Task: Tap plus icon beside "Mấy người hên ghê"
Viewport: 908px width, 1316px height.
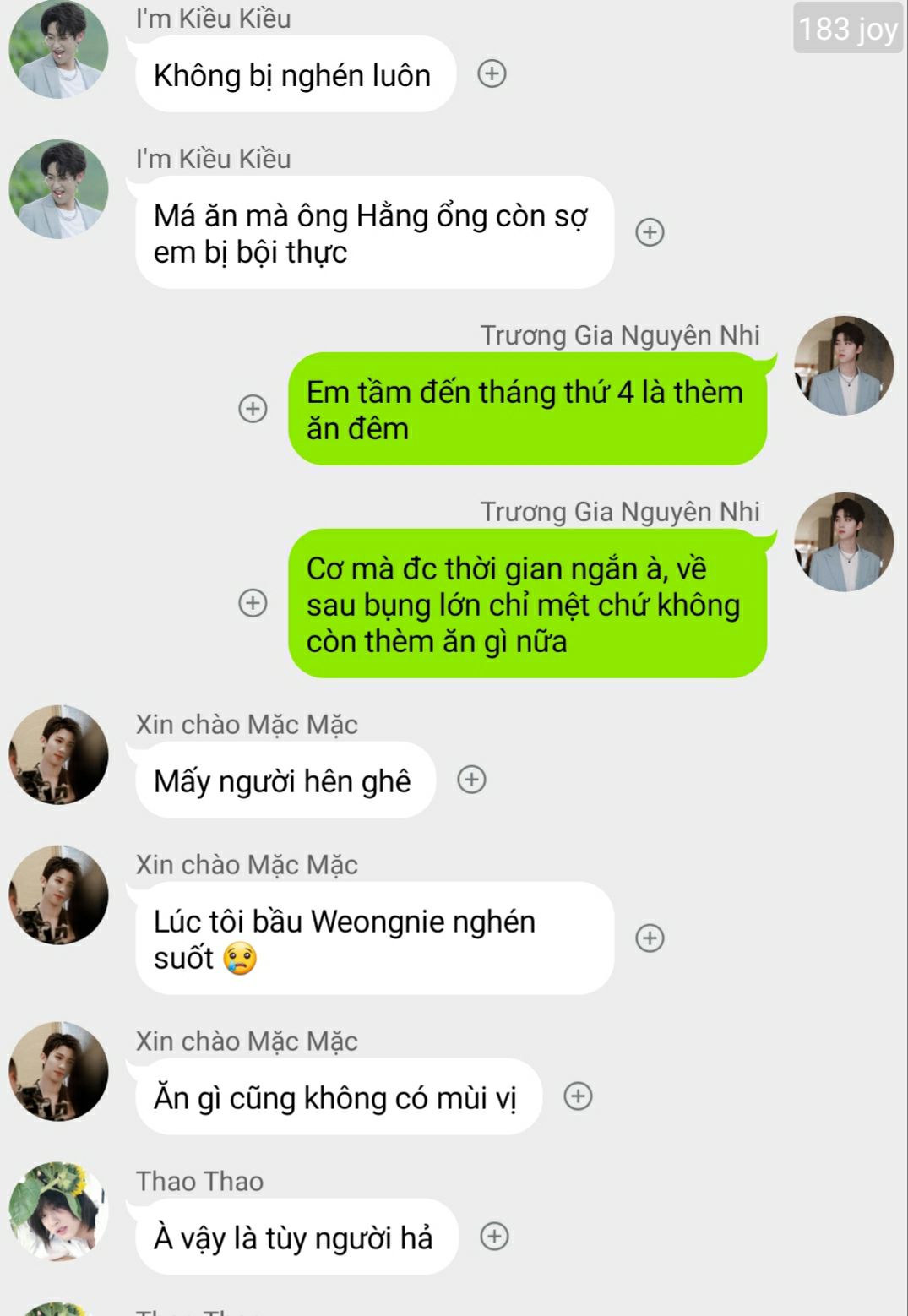Action: pos(471,780)
